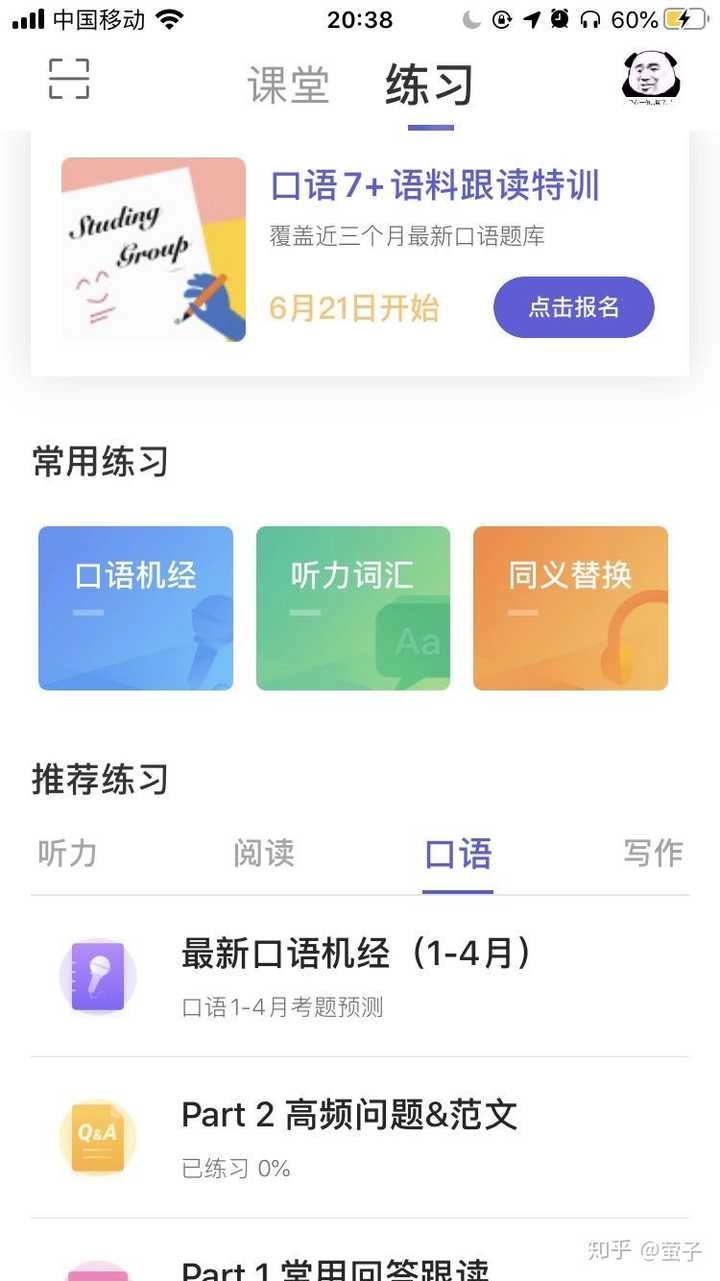Open the 口语机经 practice card

[x=136, y=608]
